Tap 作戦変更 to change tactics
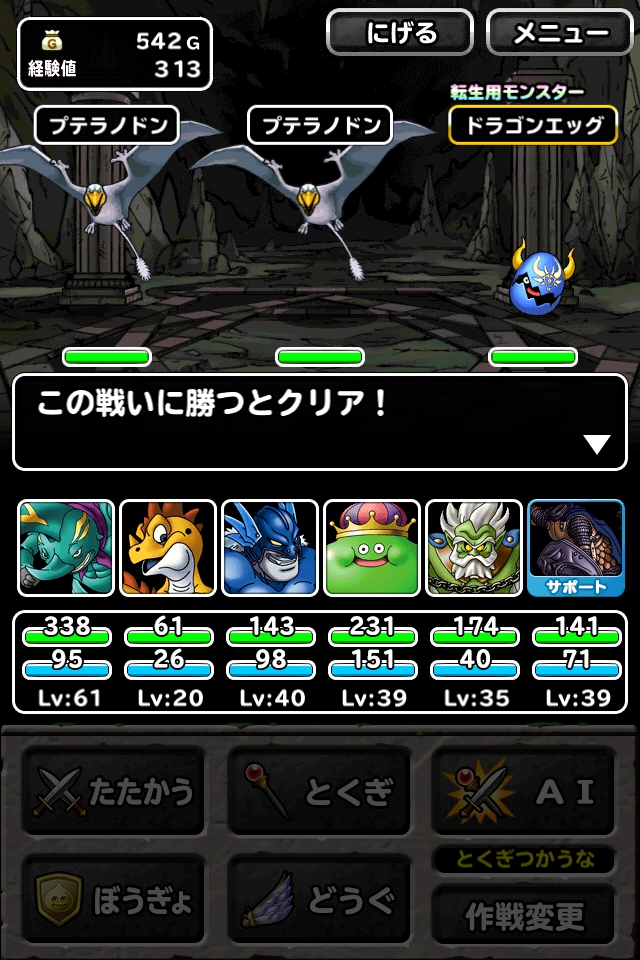The height and width of the screenshot is (960, 640). click(x=523, y=914)
